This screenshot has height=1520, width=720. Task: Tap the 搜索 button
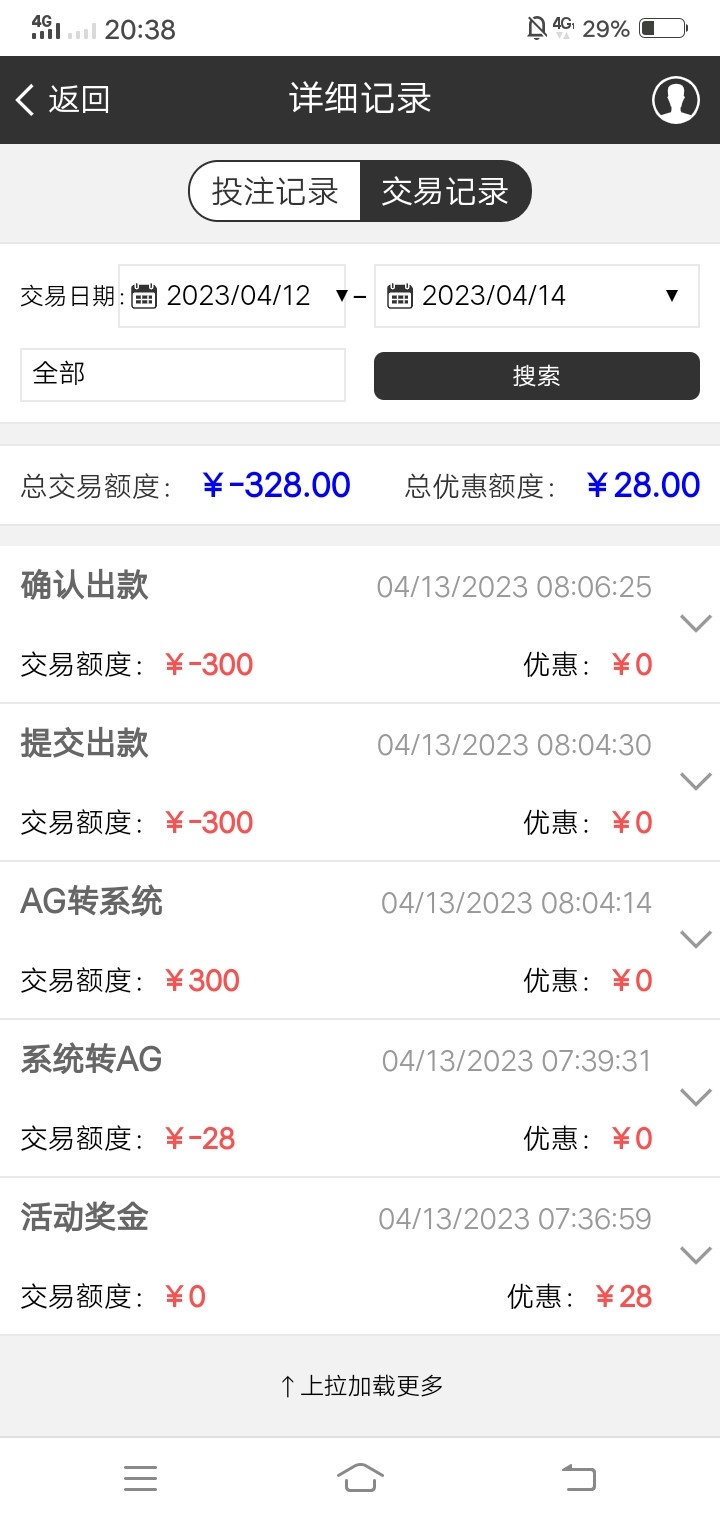[536, 376]
